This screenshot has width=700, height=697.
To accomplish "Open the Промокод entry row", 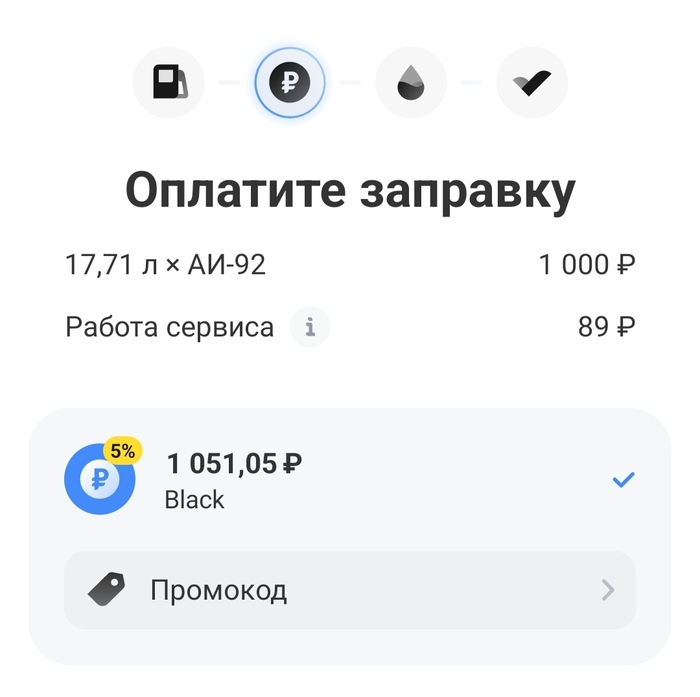I will 349,590.
